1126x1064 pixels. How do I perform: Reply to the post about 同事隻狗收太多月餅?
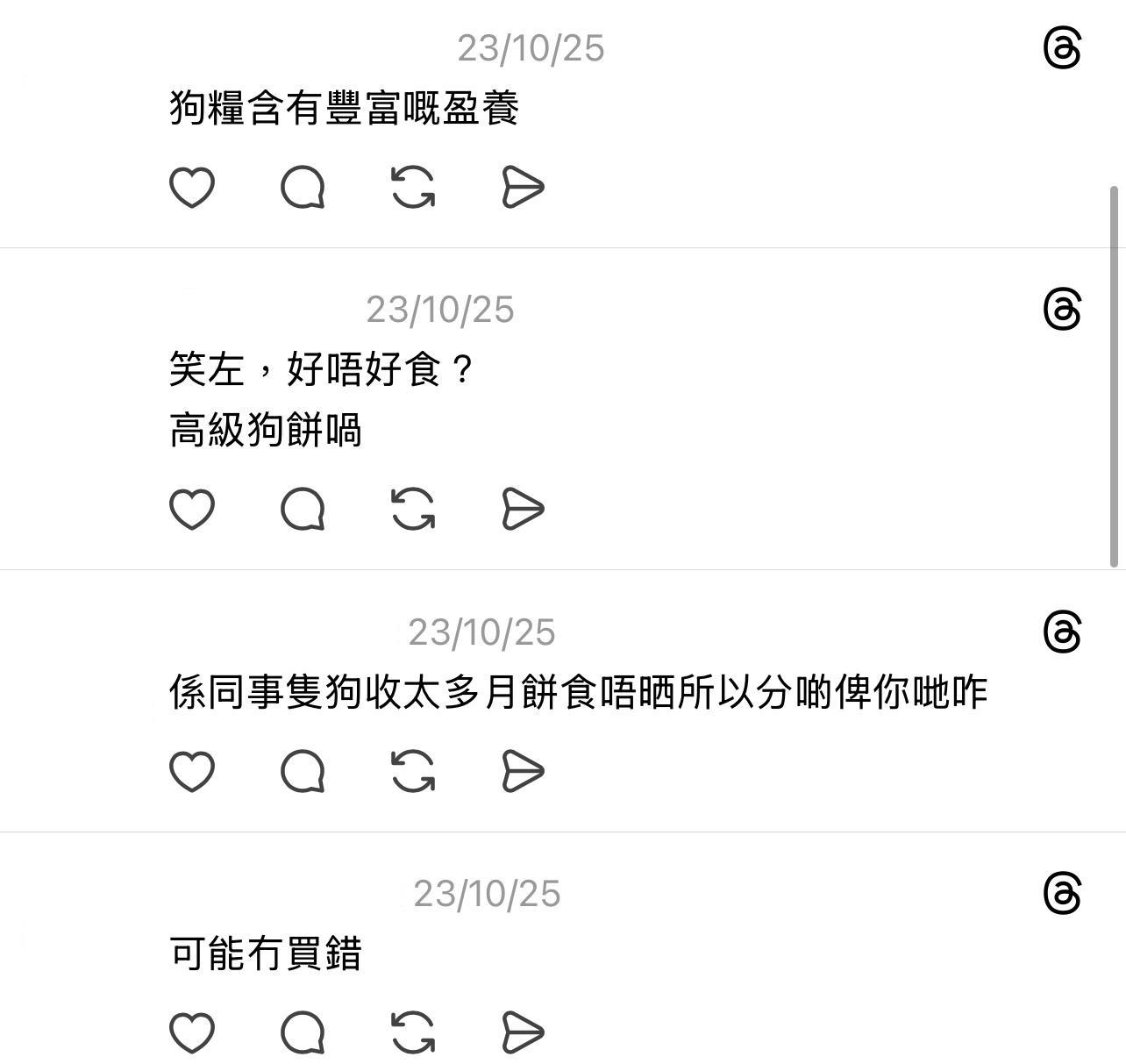pos(303,771)
